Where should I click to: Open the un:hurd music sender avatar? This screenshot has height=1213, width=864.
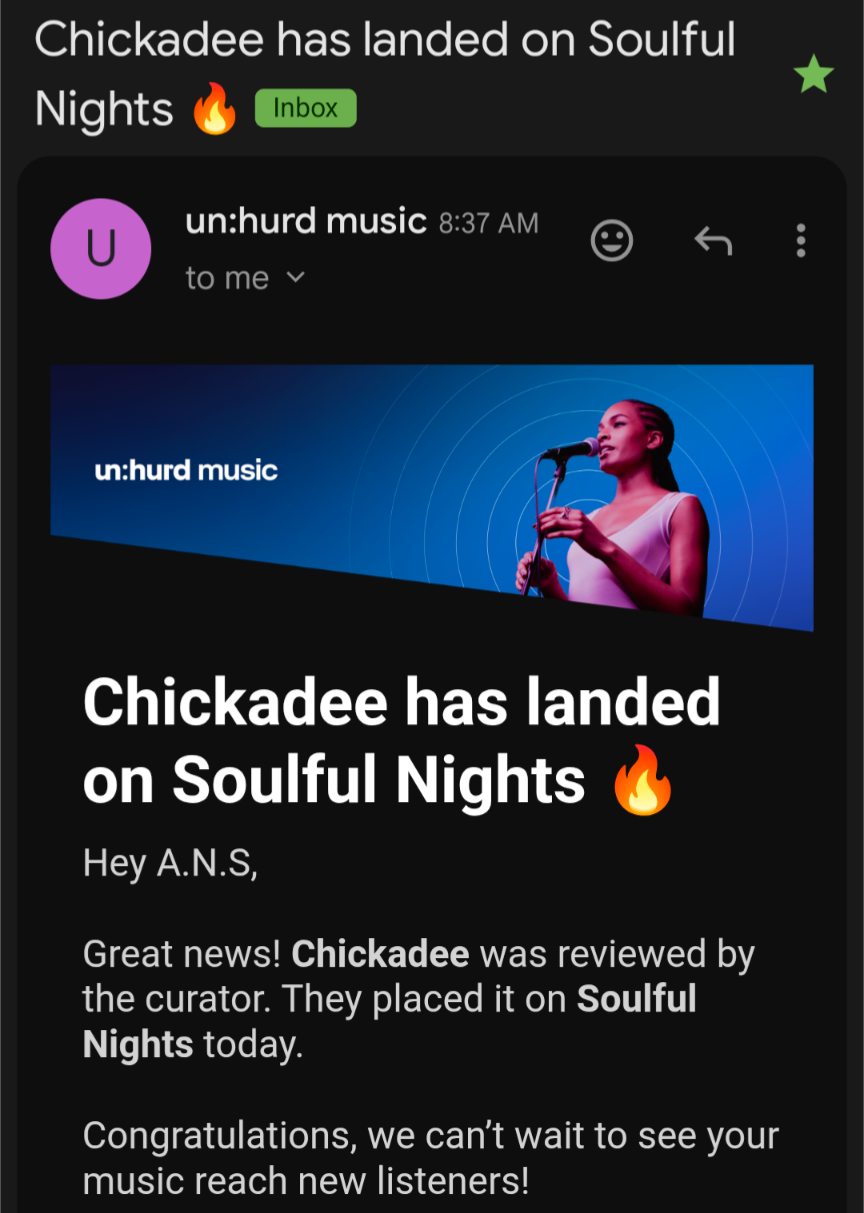point(101,249)
